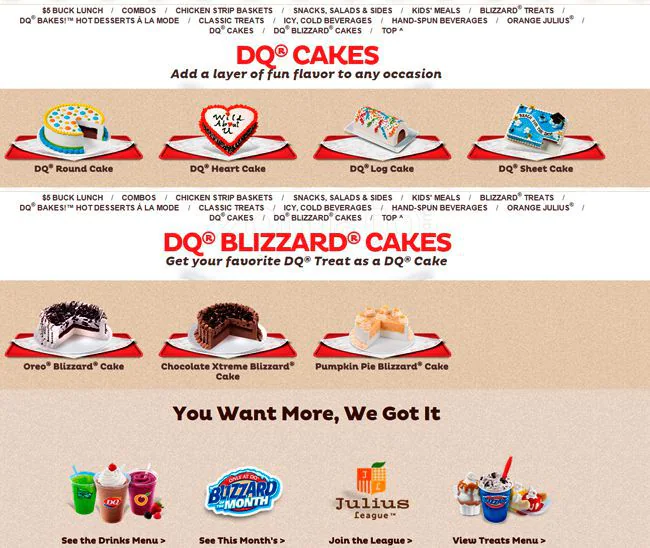Tap $5 Buck Lunch link above DQ Cakes heading
Viewport: 650px width, 548px height.
pyautogui.click(x=72, y=10)
